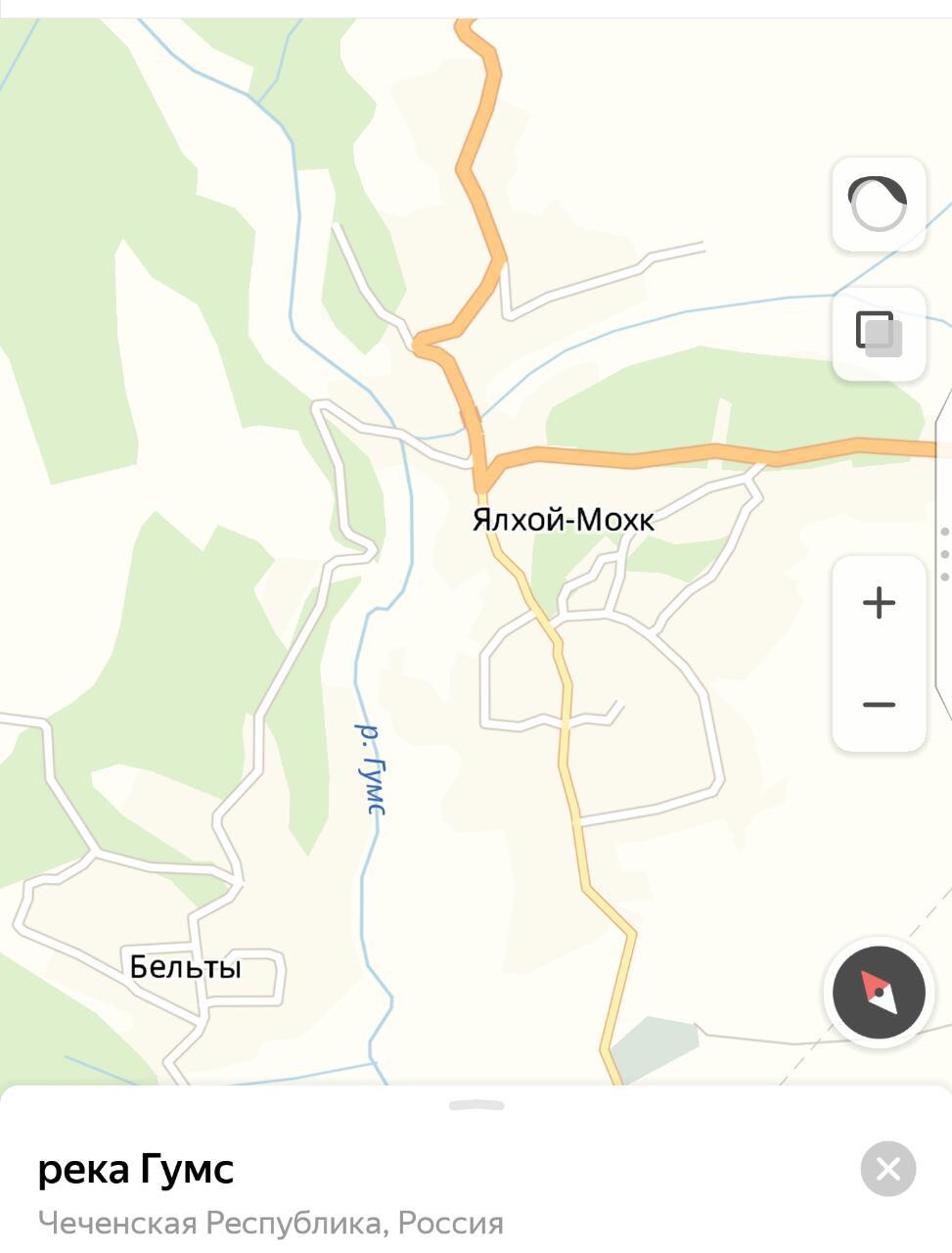952x1253 pixels.
Task: Tap the compass to reset north
Action: [x=879, y=993]
